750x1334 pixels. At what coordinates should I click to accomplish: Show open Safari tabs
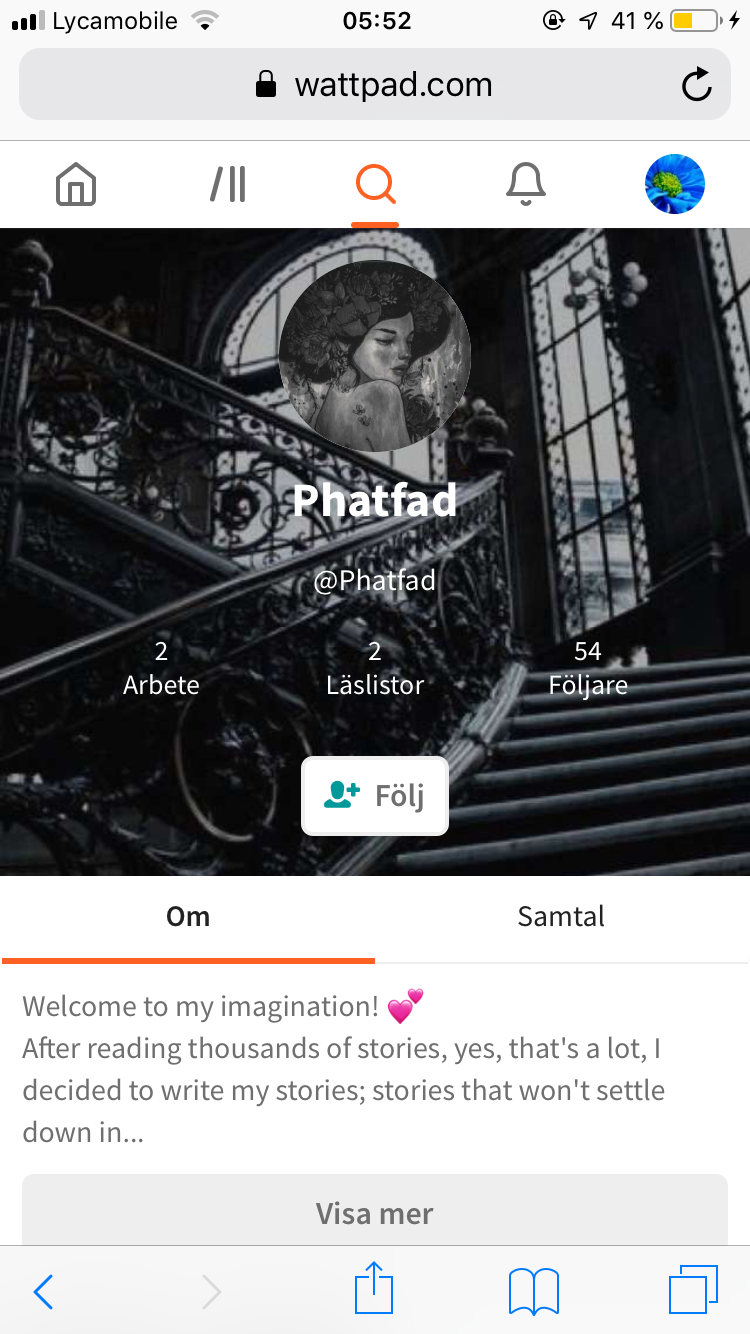(692, 1290)
